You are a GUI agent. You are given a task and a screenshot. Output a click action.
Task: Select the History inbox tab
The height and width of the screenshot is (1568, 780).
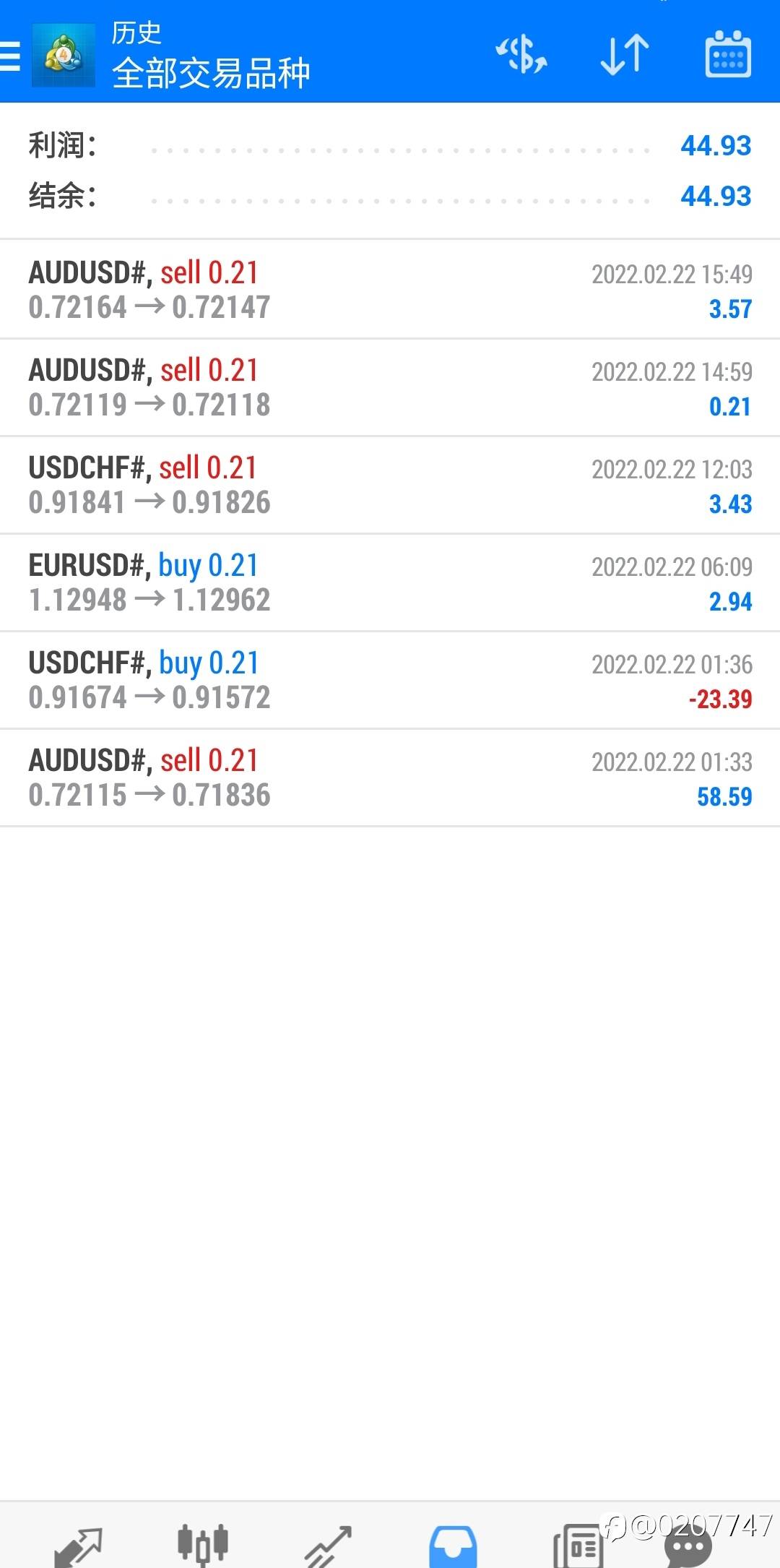pyautogui.click(x=453, y=1545)
